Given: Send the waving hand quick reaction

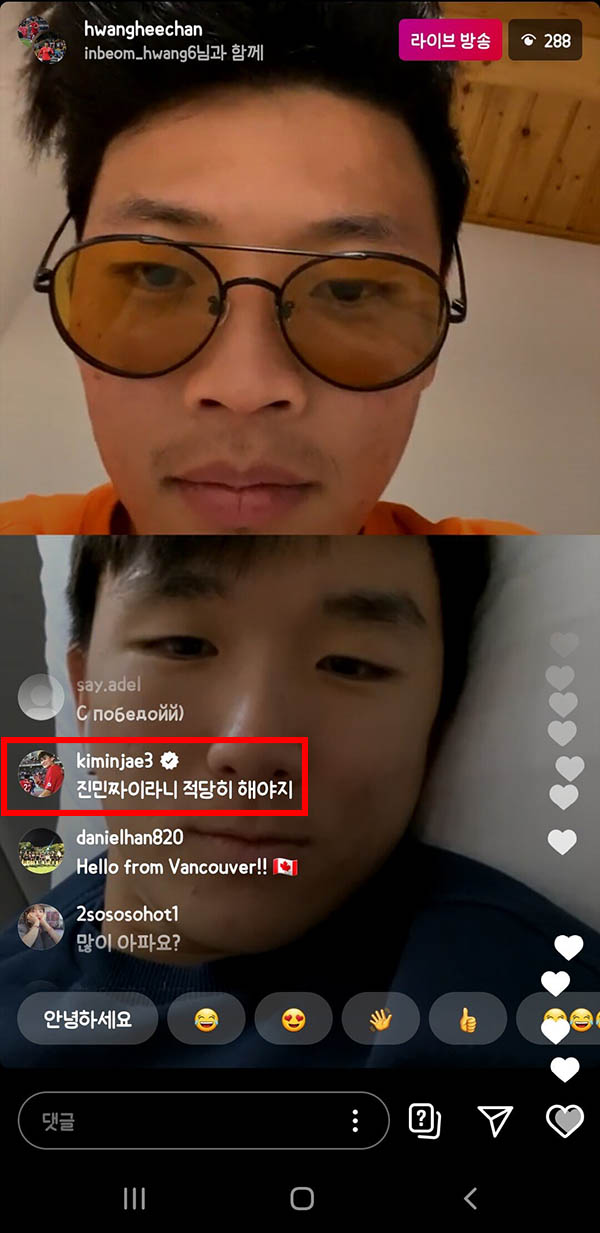Looking at the screenshot, I should click(381, 1019).
